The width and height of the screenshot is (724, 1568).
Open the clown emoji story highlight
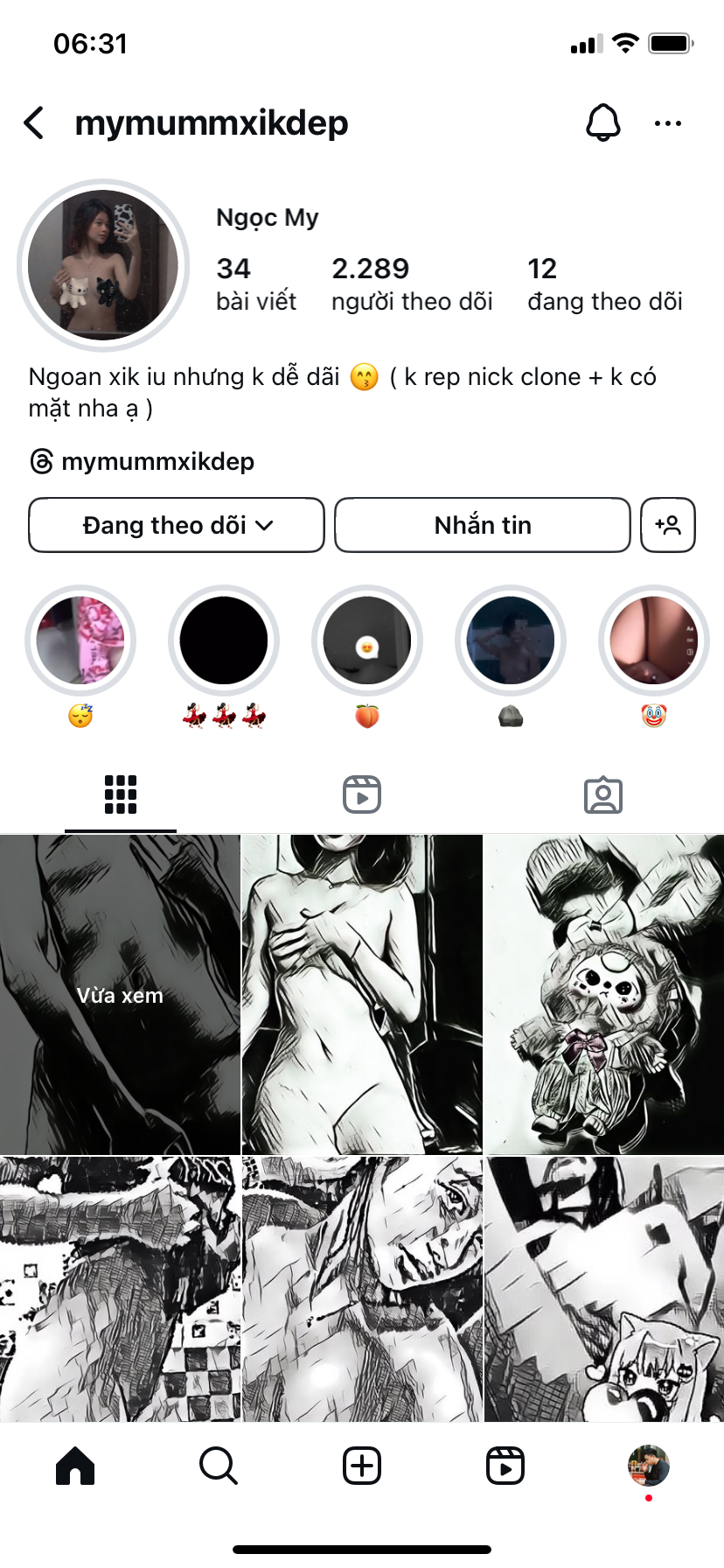click(x=653, y=640)
